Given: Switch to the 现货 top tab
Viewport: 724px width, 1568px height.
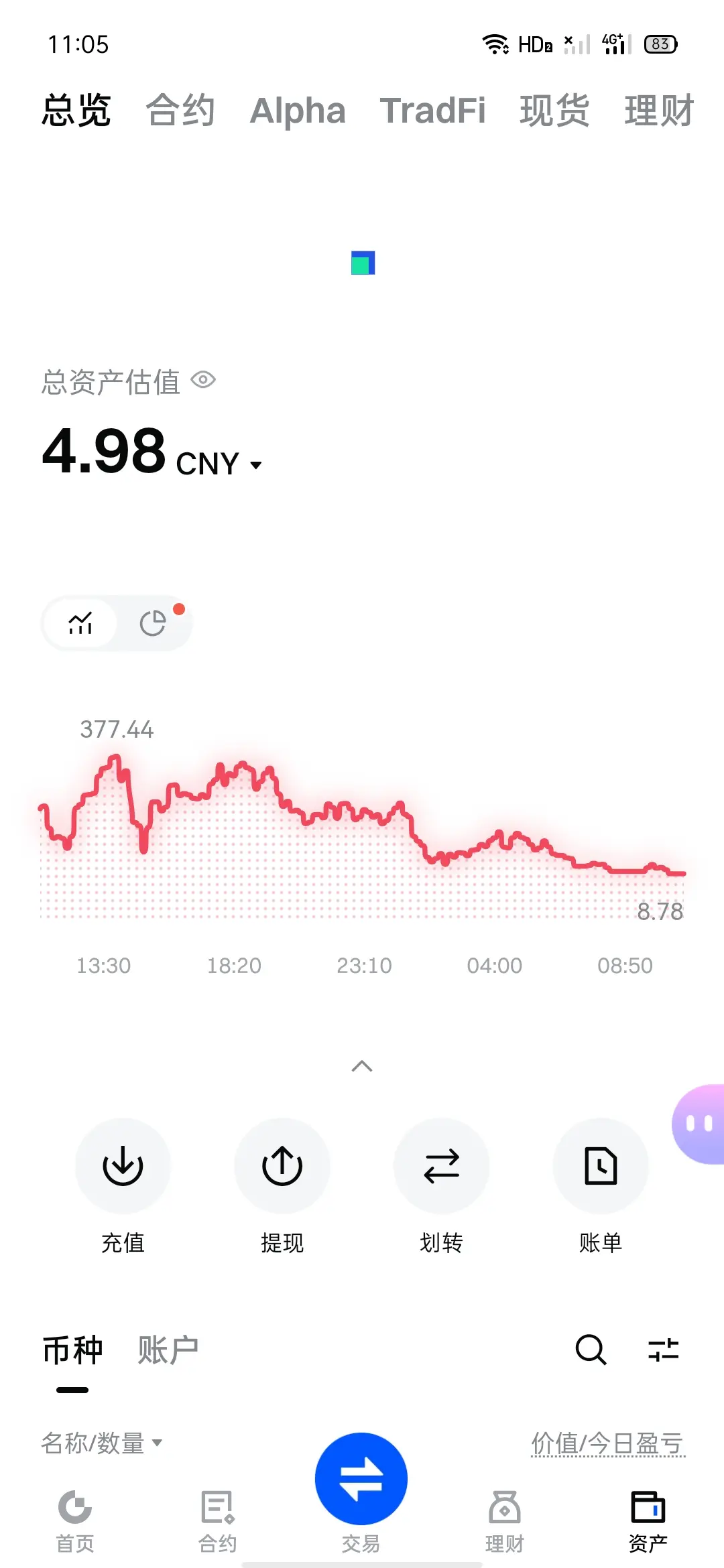Looking at the screenshot, I should coord(554,111).
